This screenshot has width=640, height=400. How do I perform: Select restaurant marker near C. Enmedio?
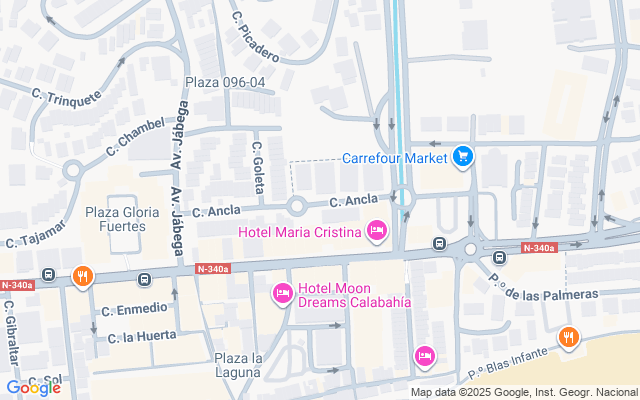coord(82,276)
